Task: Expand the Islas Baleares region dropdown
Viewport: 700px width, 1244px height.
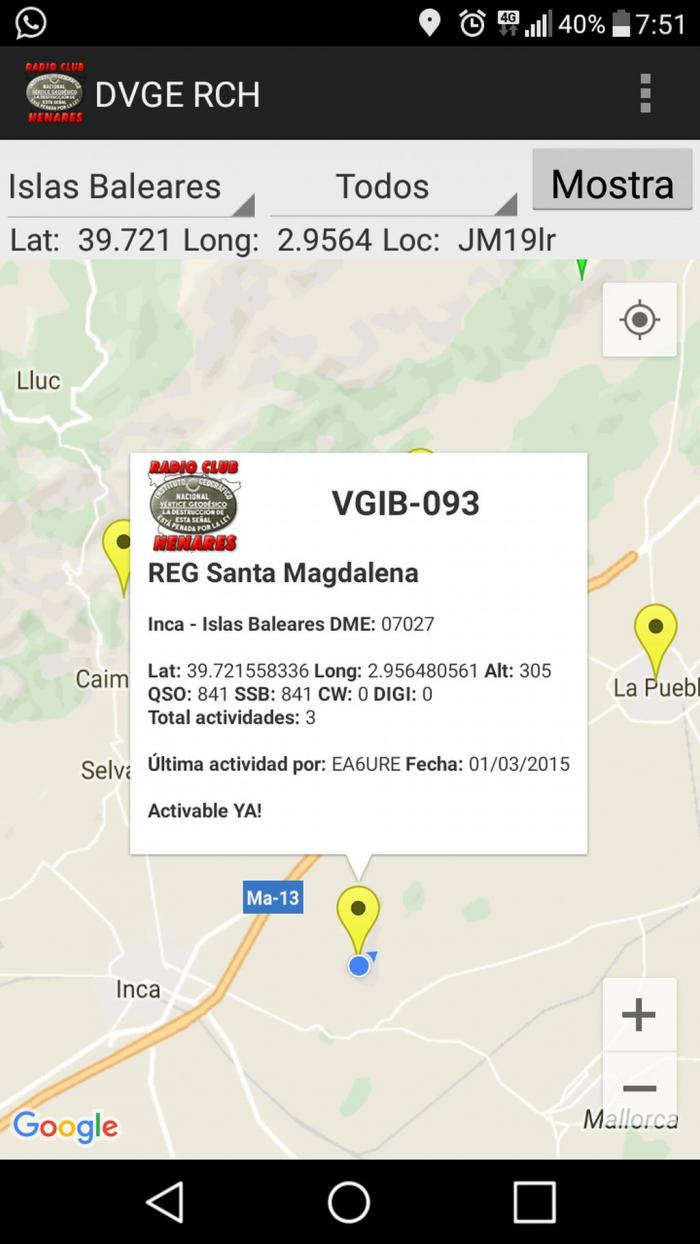Action: [131, 187]
